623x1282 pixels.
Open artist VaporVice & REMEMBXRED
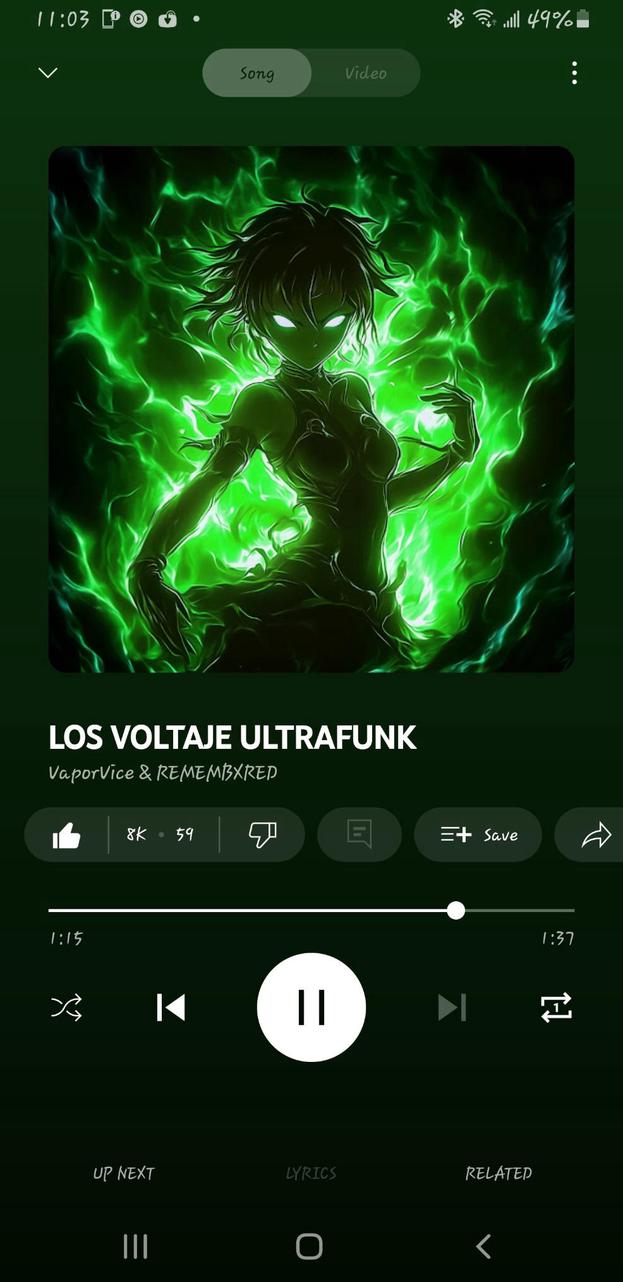(x=162, y=773)
